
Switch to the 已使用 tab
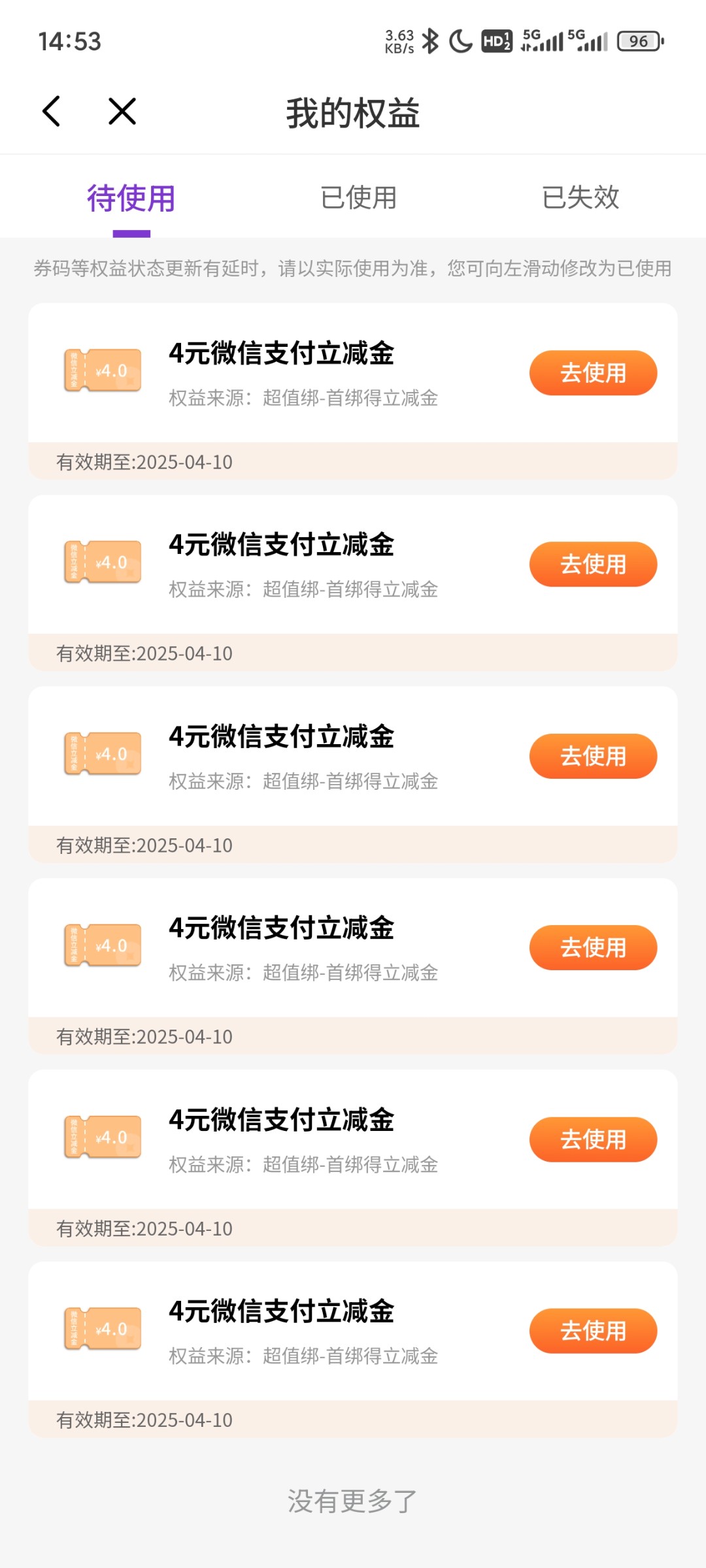(358, 198)
